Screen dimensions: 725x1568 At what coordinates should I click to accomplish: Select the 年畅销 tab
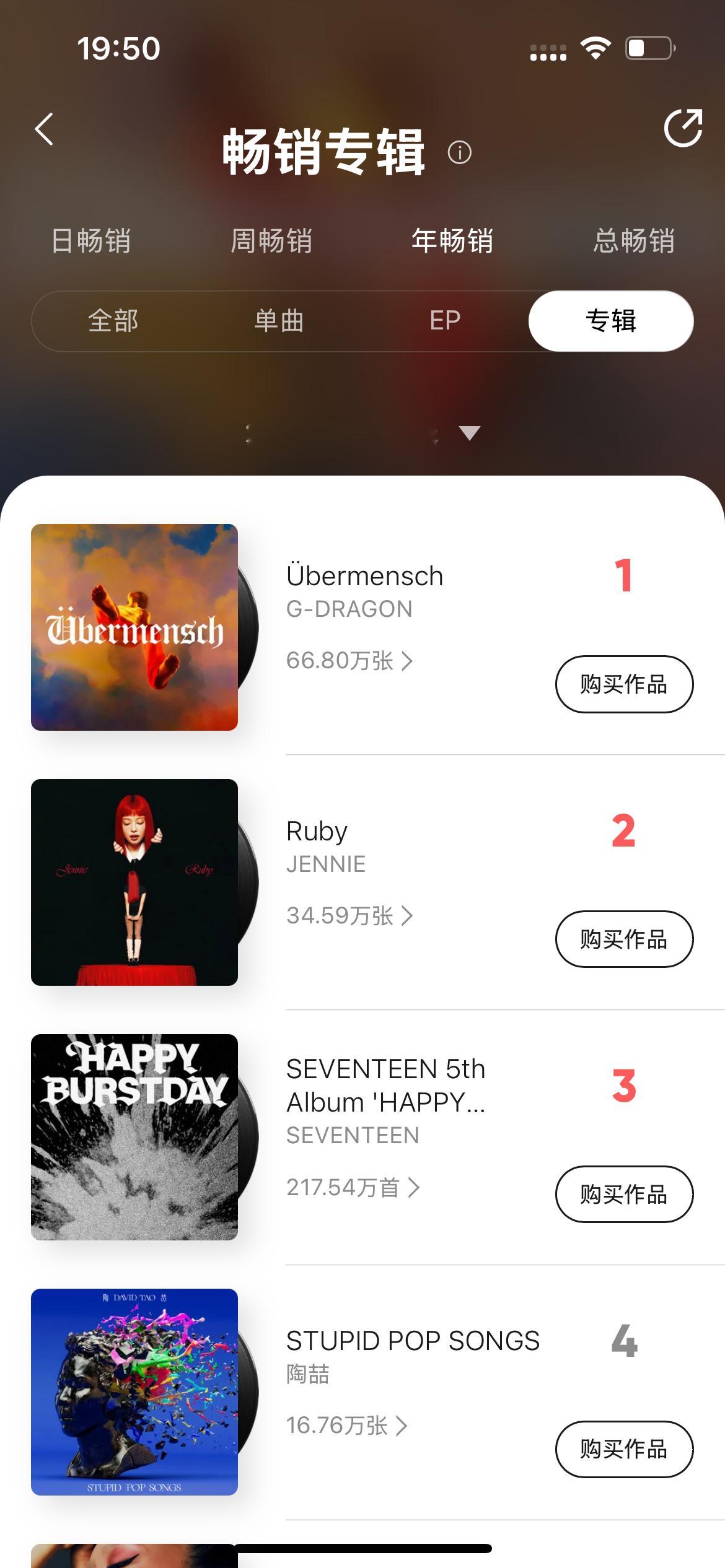[452, 241]
